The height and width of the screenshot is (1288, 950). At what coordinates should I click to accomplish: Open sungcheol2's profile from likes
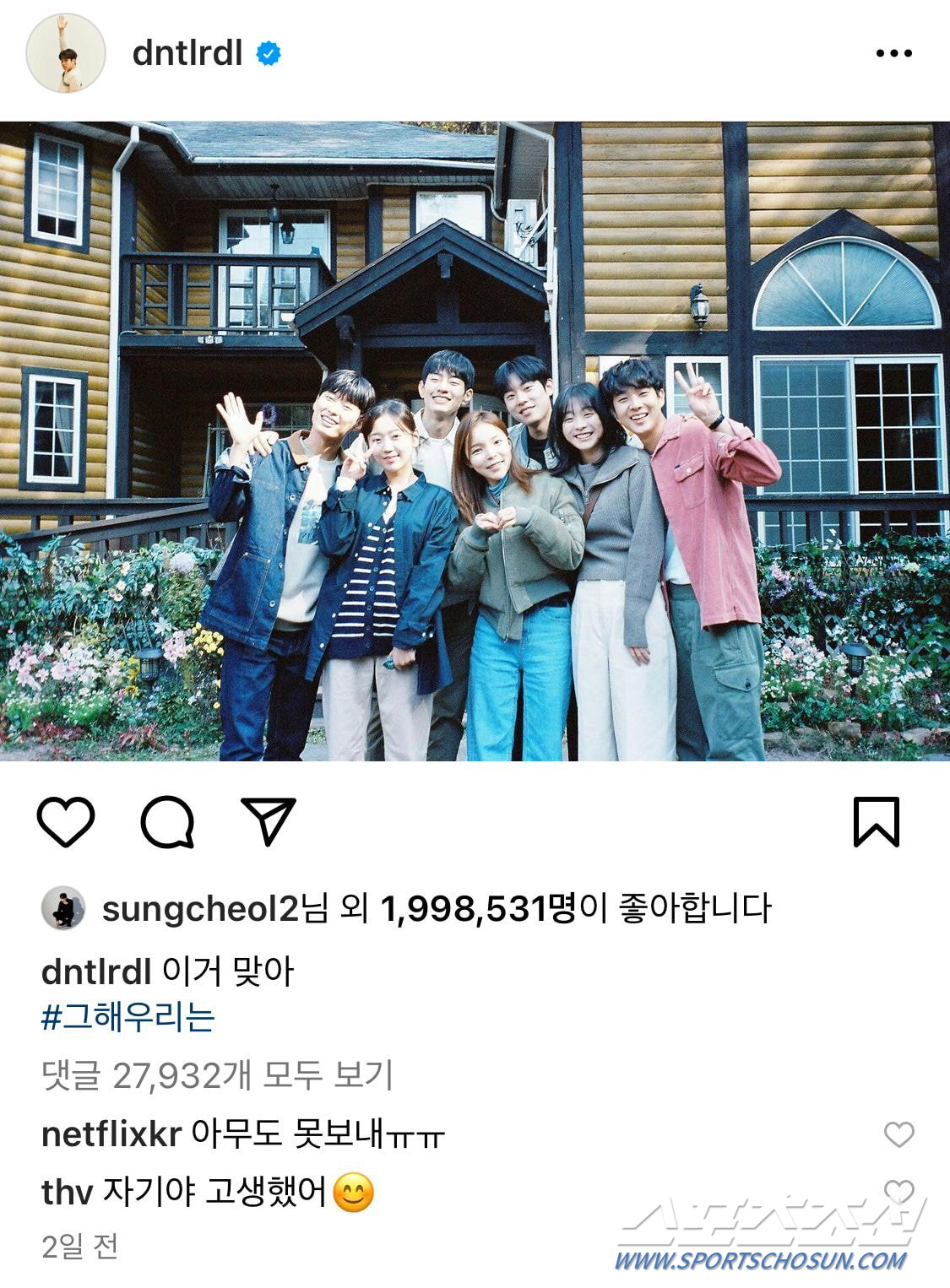(200, 909)
